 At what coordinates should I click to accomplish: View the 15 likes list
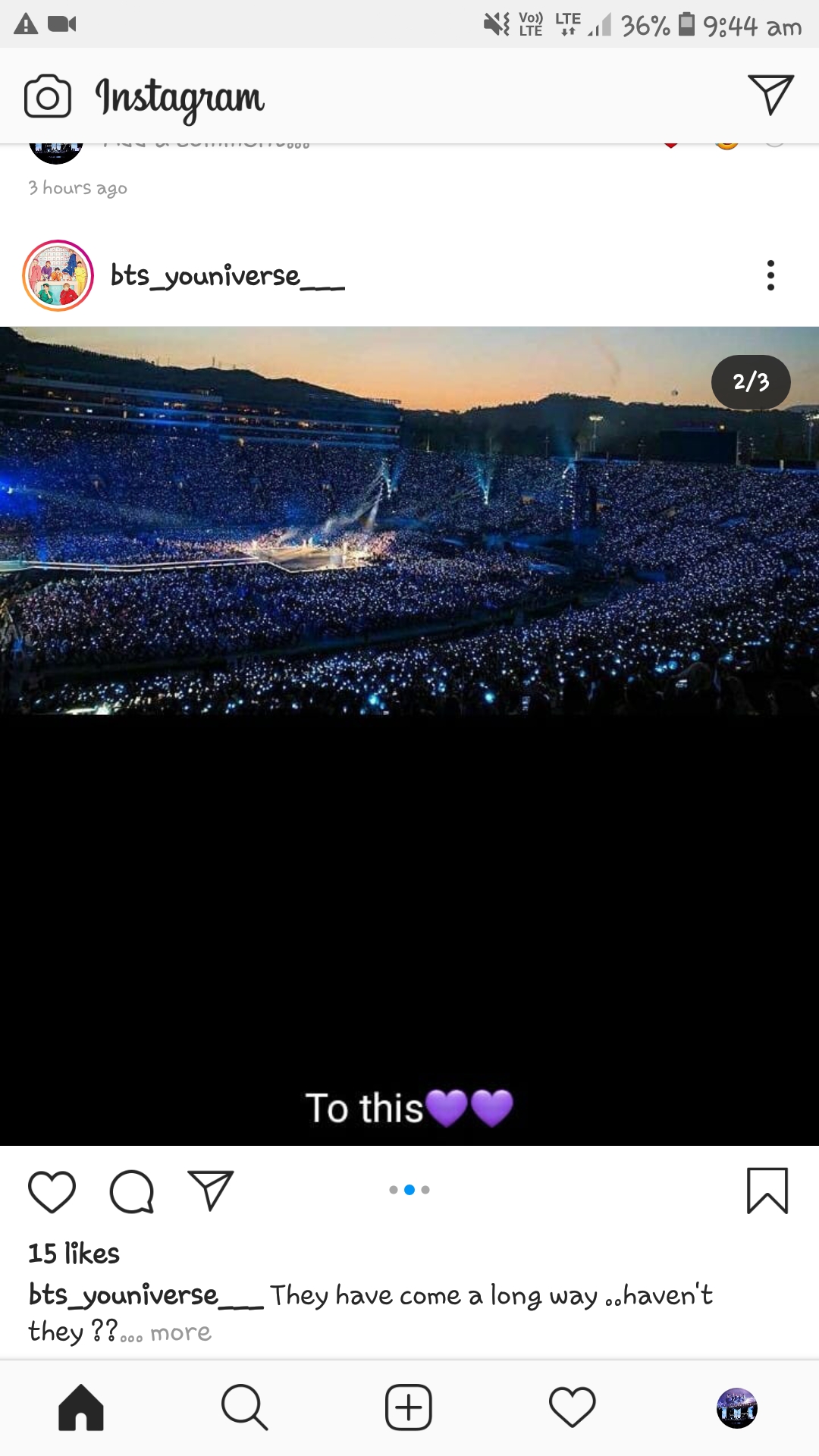(x=74, y=1254)
